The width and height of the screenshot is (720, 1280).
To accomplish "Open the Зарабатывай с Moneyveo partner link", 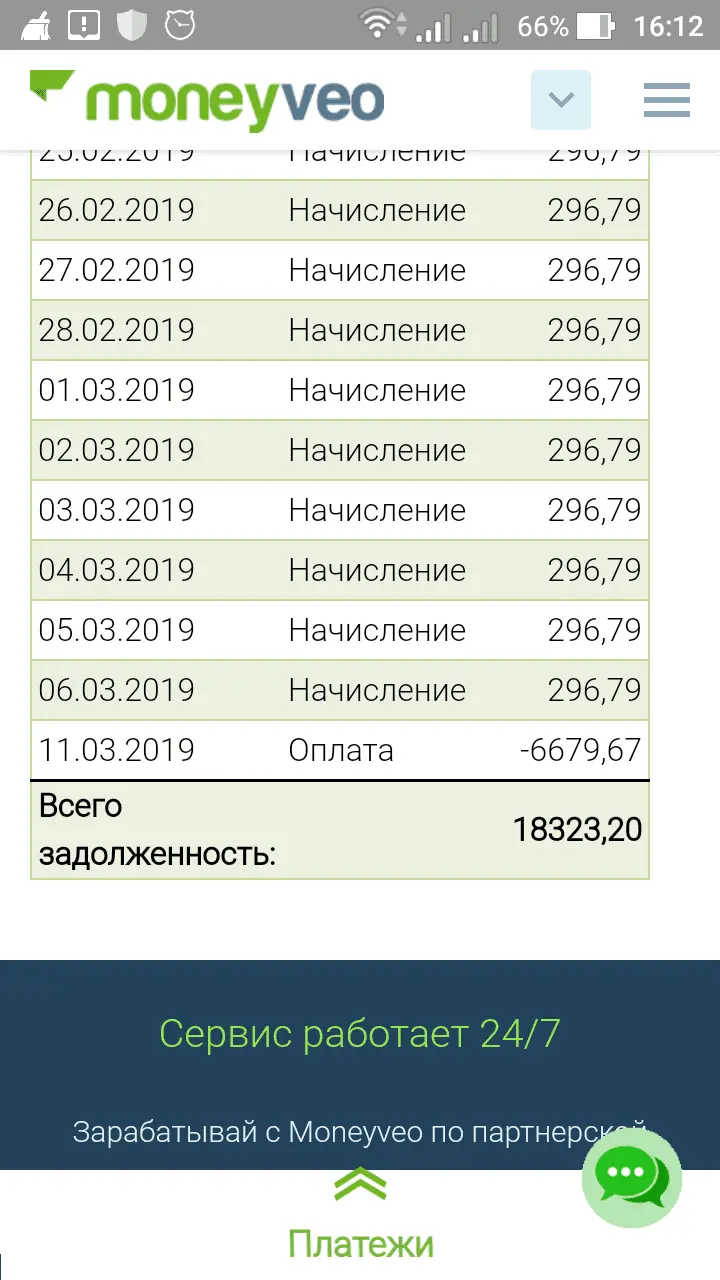I will click(360, 1132).
